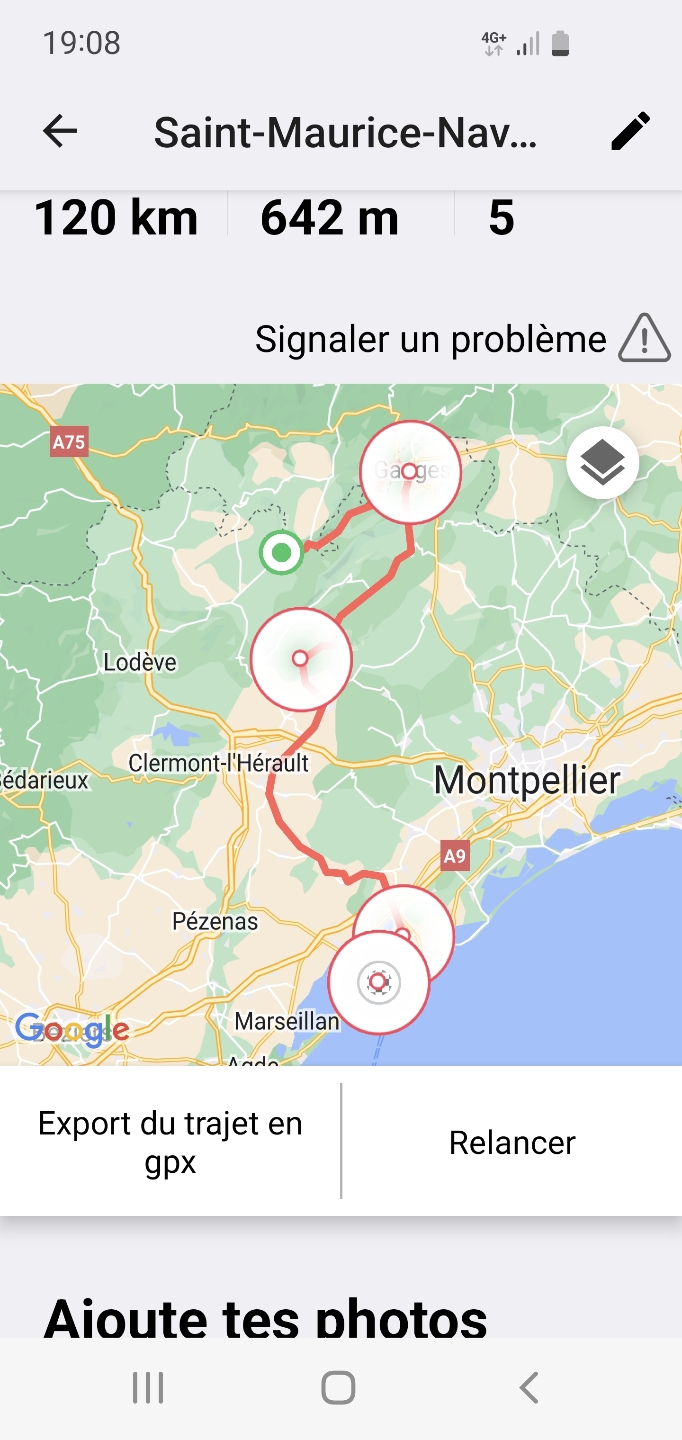Open the map layers selector
The width and height of the screenshot is (682, 1440).
click(602, 463)
